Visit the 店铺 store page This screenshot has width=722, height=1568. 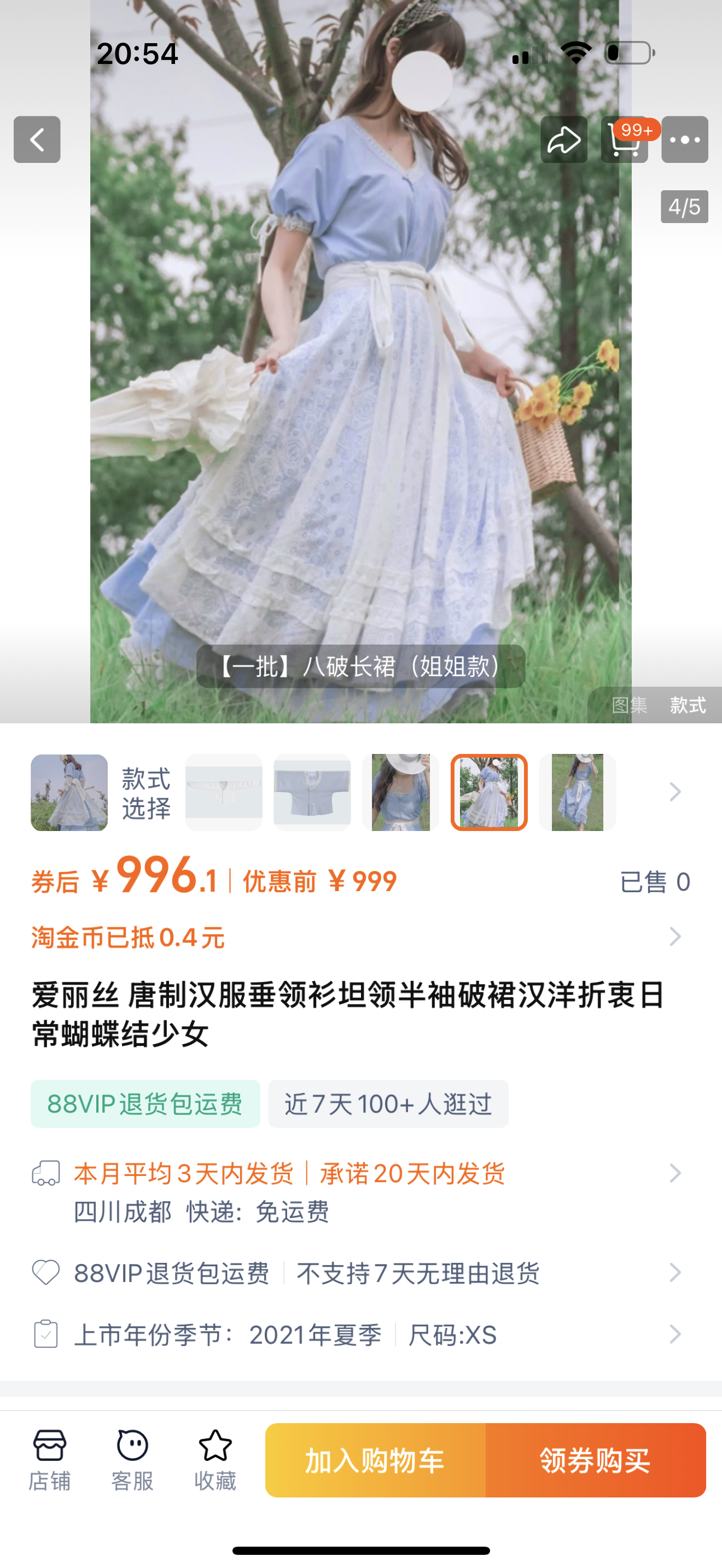coord(50,1460)
